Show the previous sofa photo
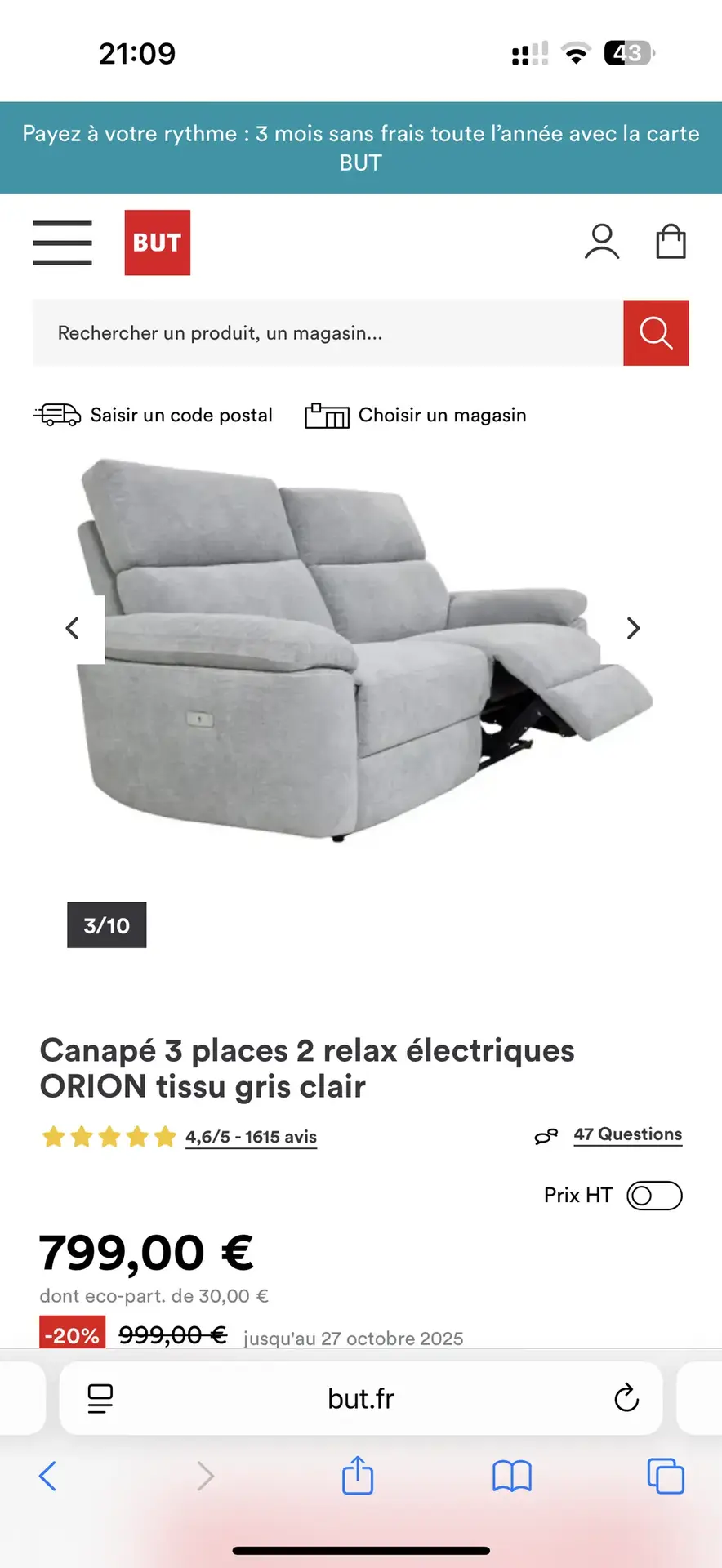This screenshot has width=722, height=1568. tap(73, 628)
